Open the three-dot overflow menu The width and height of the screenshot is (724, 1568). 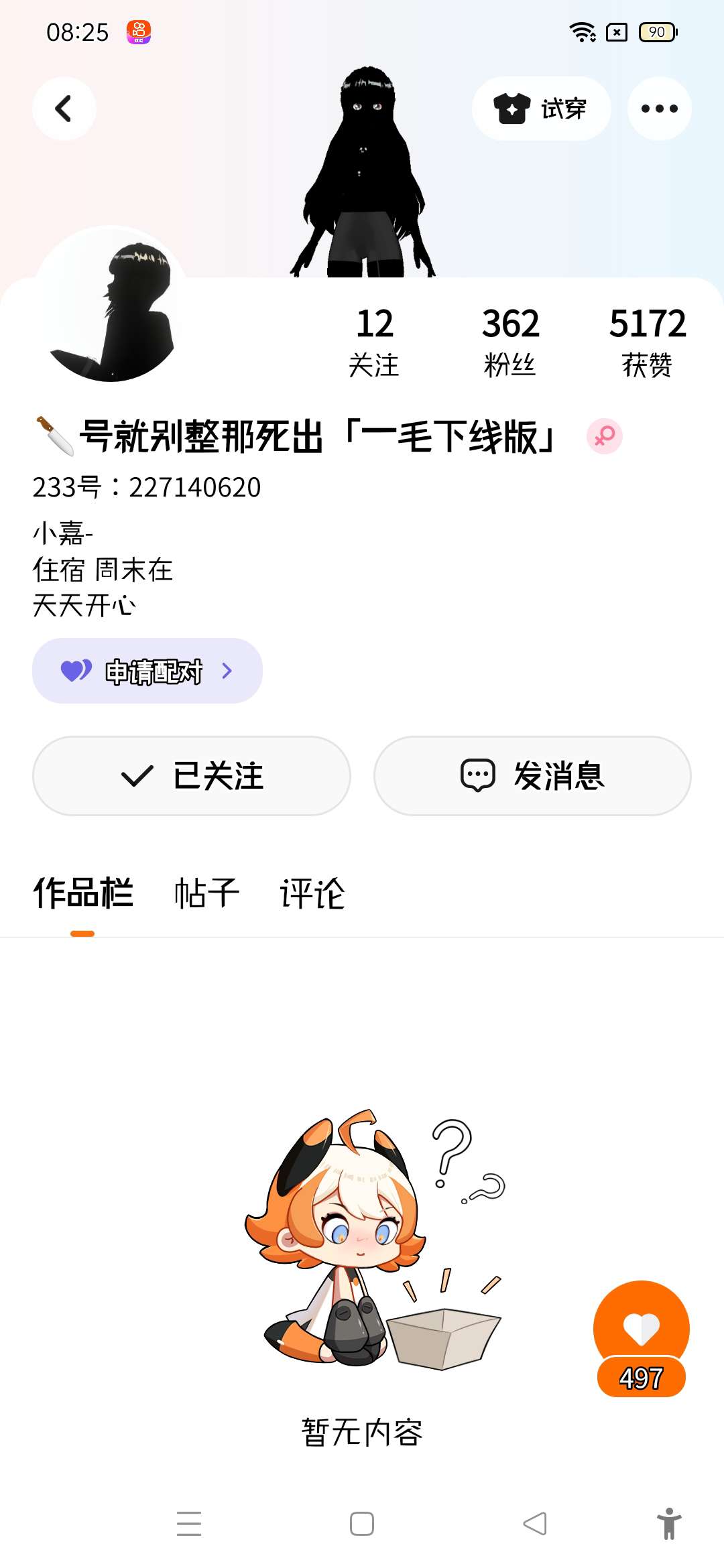pyautogui.click(x=659, y=109)
